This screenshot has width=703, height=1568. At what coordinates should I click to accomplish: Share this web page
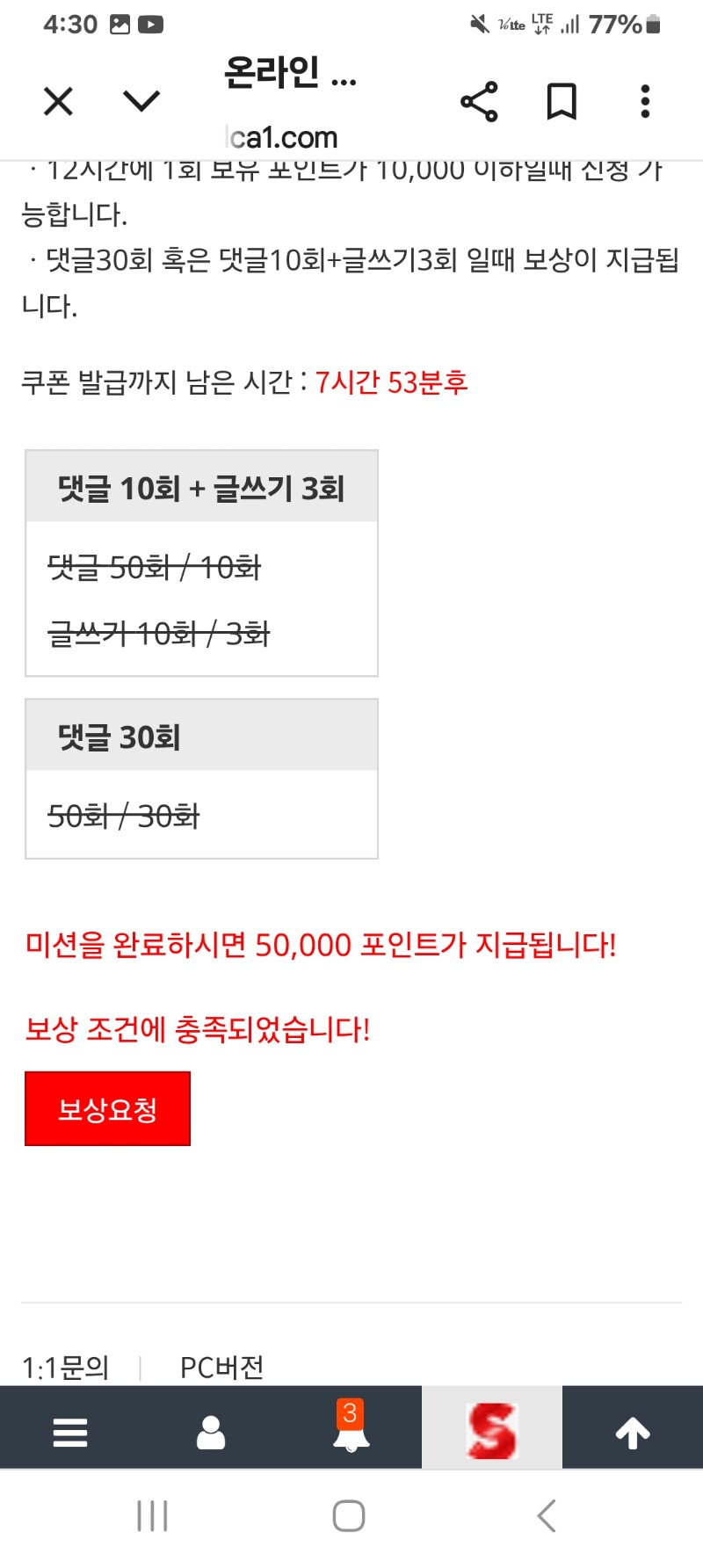(479, 102)
